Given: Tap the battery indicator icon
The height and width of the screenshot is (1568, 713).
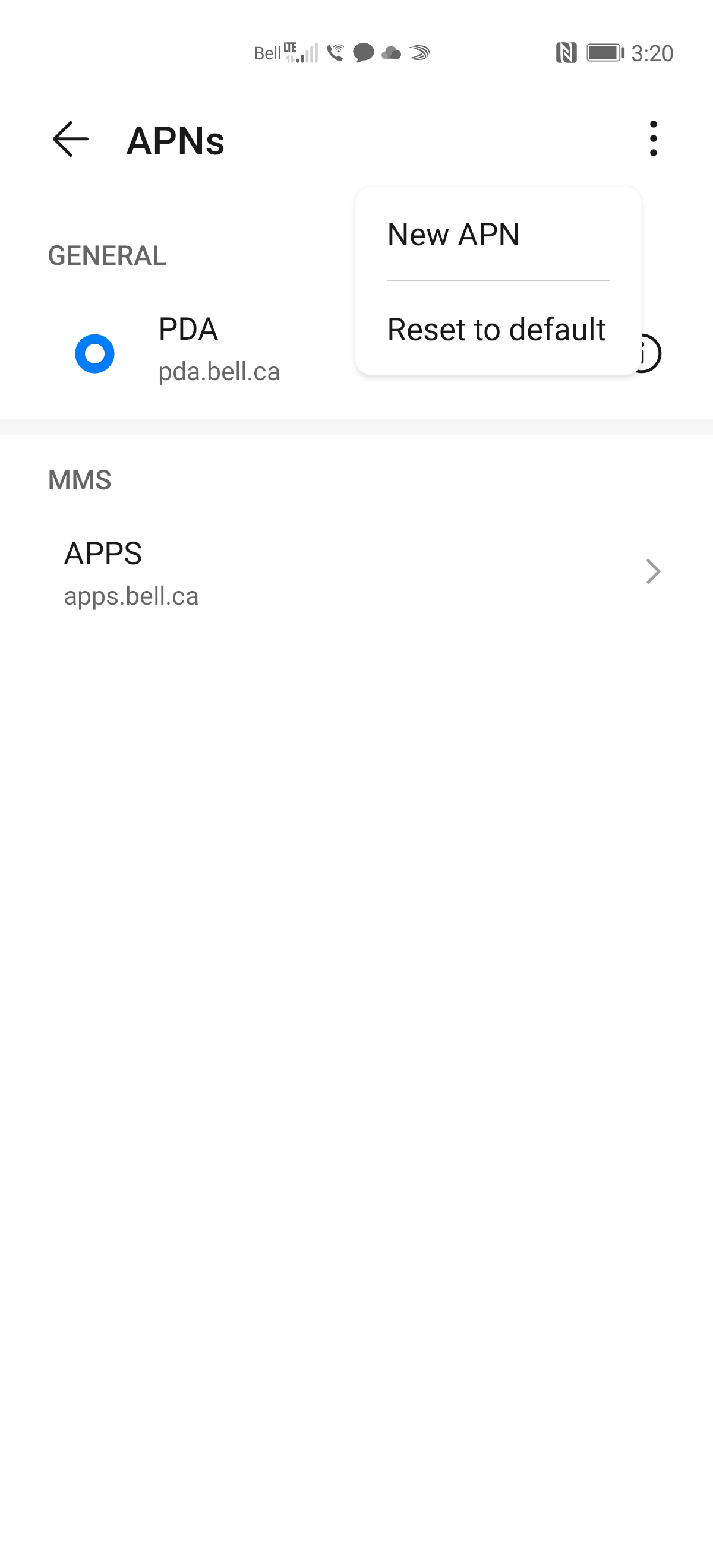Looking at the screenshot, I should coord(605,53).
